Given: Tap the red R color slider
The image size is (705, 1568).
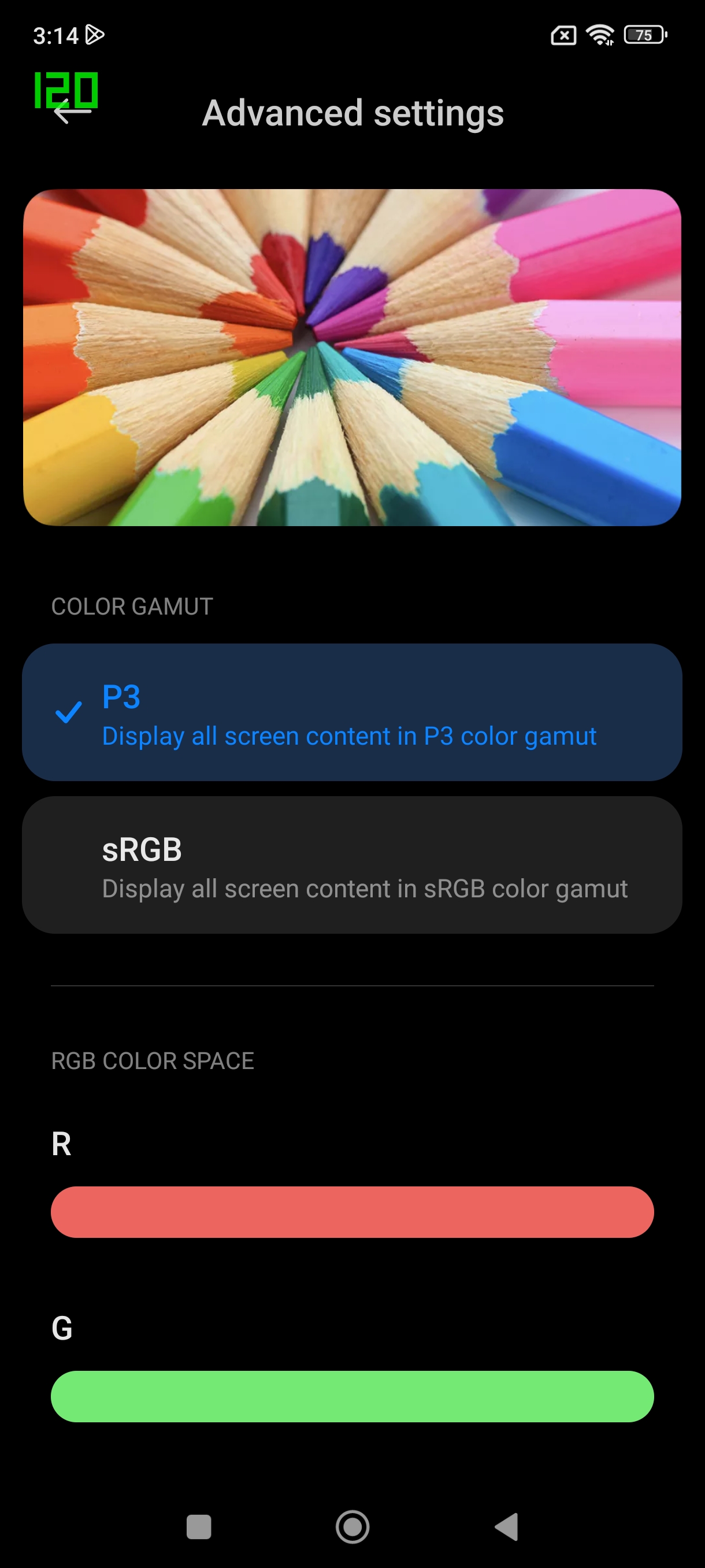Looking at the screenshot, I should coord(351,1212).
